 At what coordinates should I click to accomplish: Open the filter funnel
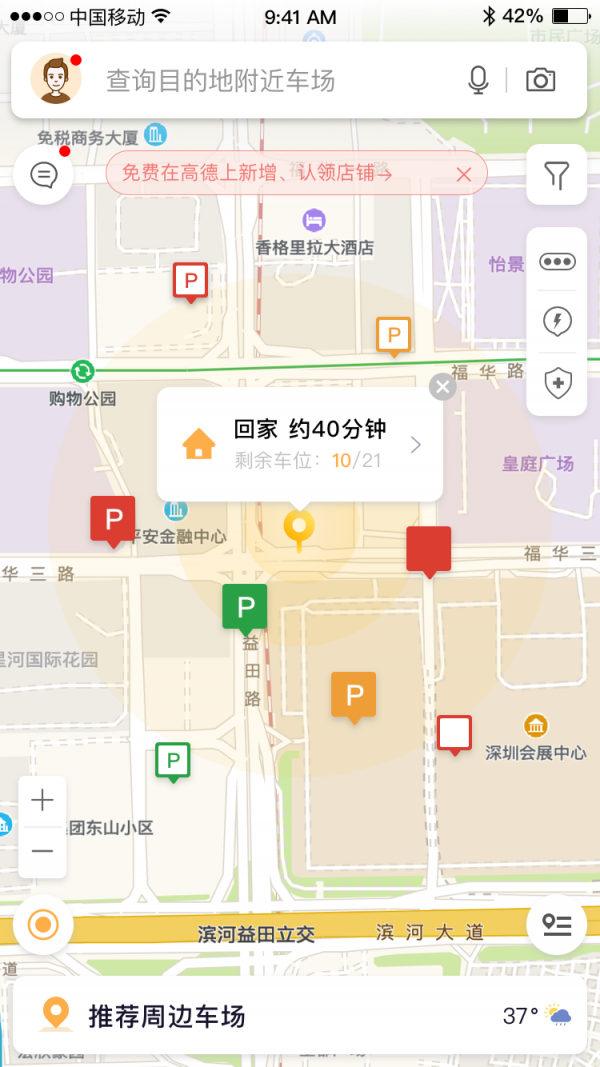coord(557,176)
